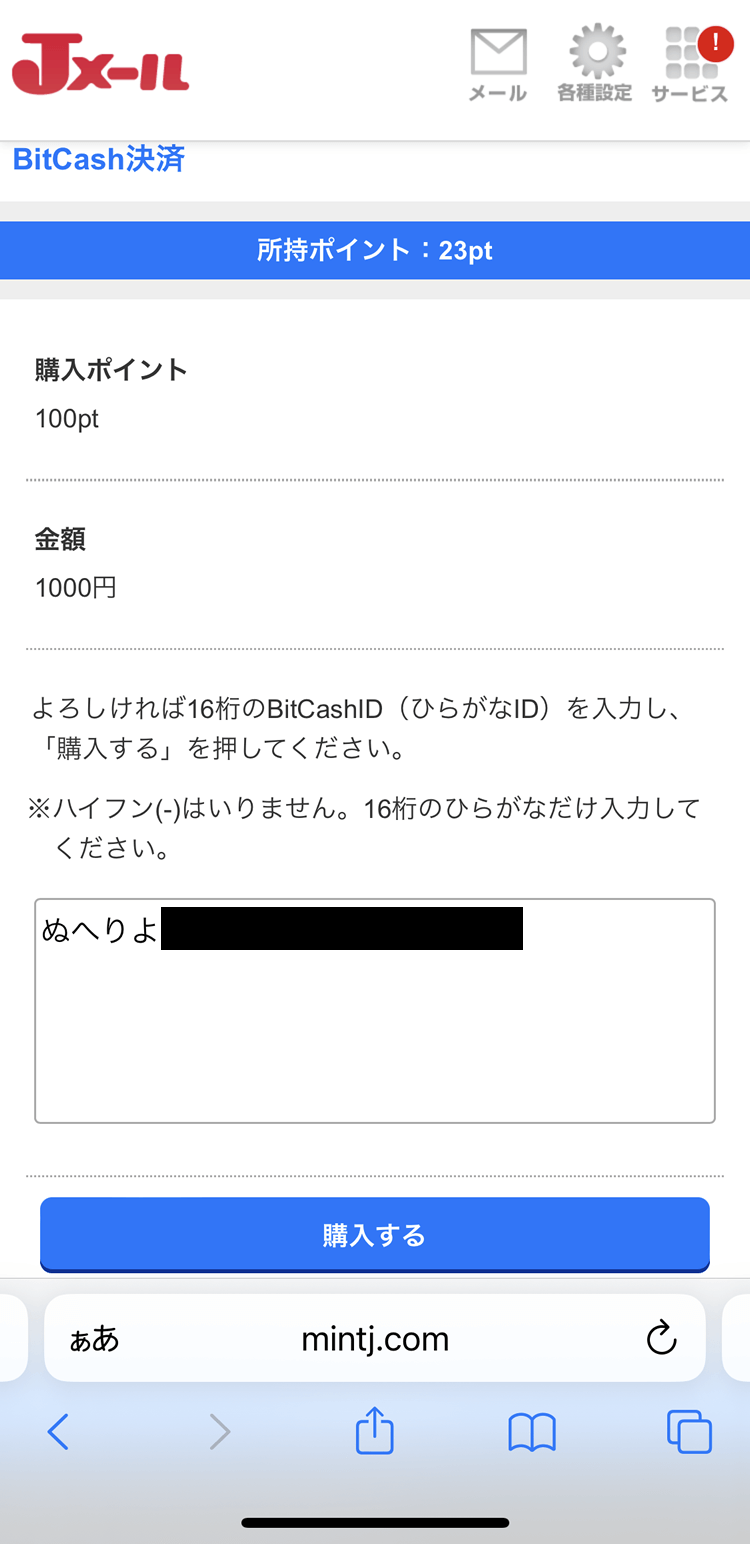Show all open Safari tabs

point(689,1432)
